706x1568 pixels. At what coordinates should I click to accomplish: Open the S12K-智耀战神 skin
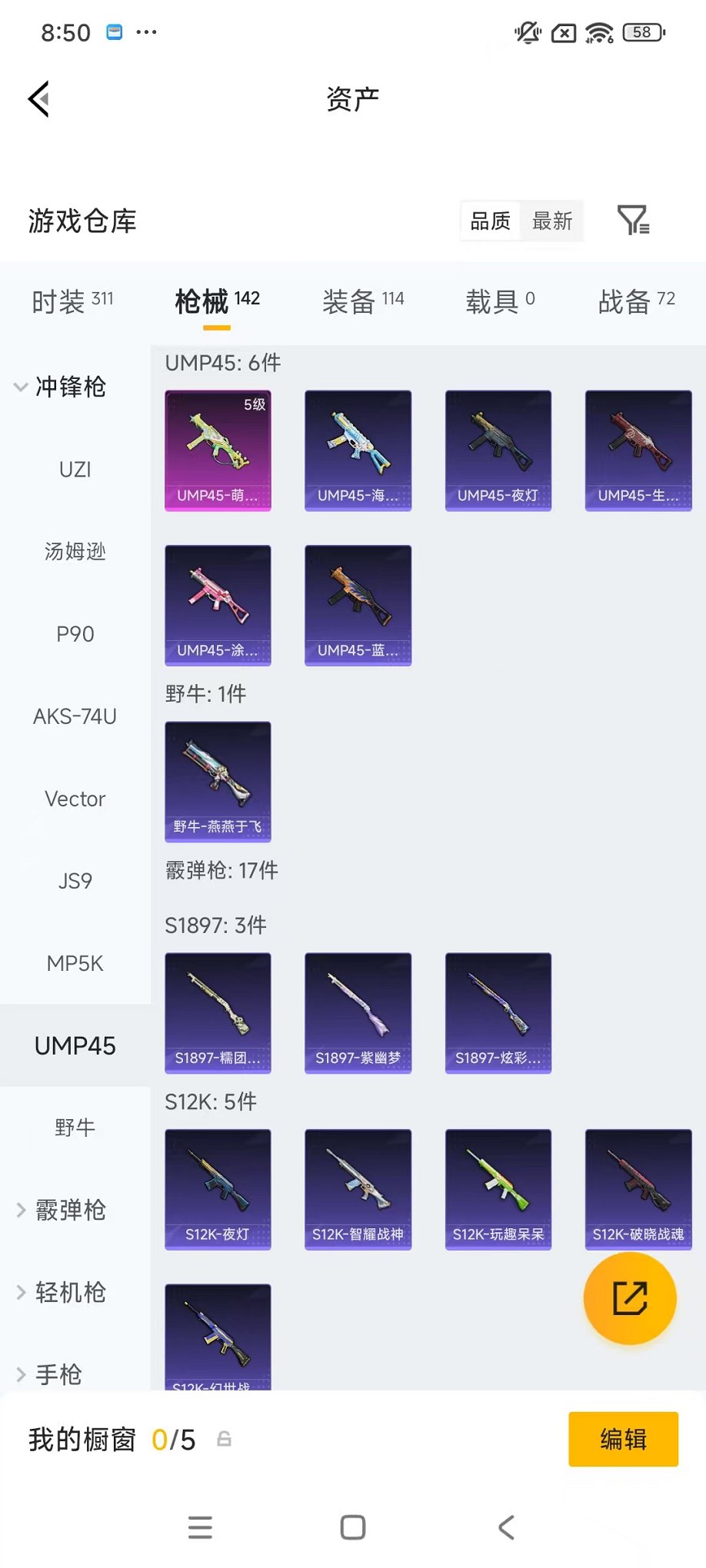[358, 1189]
